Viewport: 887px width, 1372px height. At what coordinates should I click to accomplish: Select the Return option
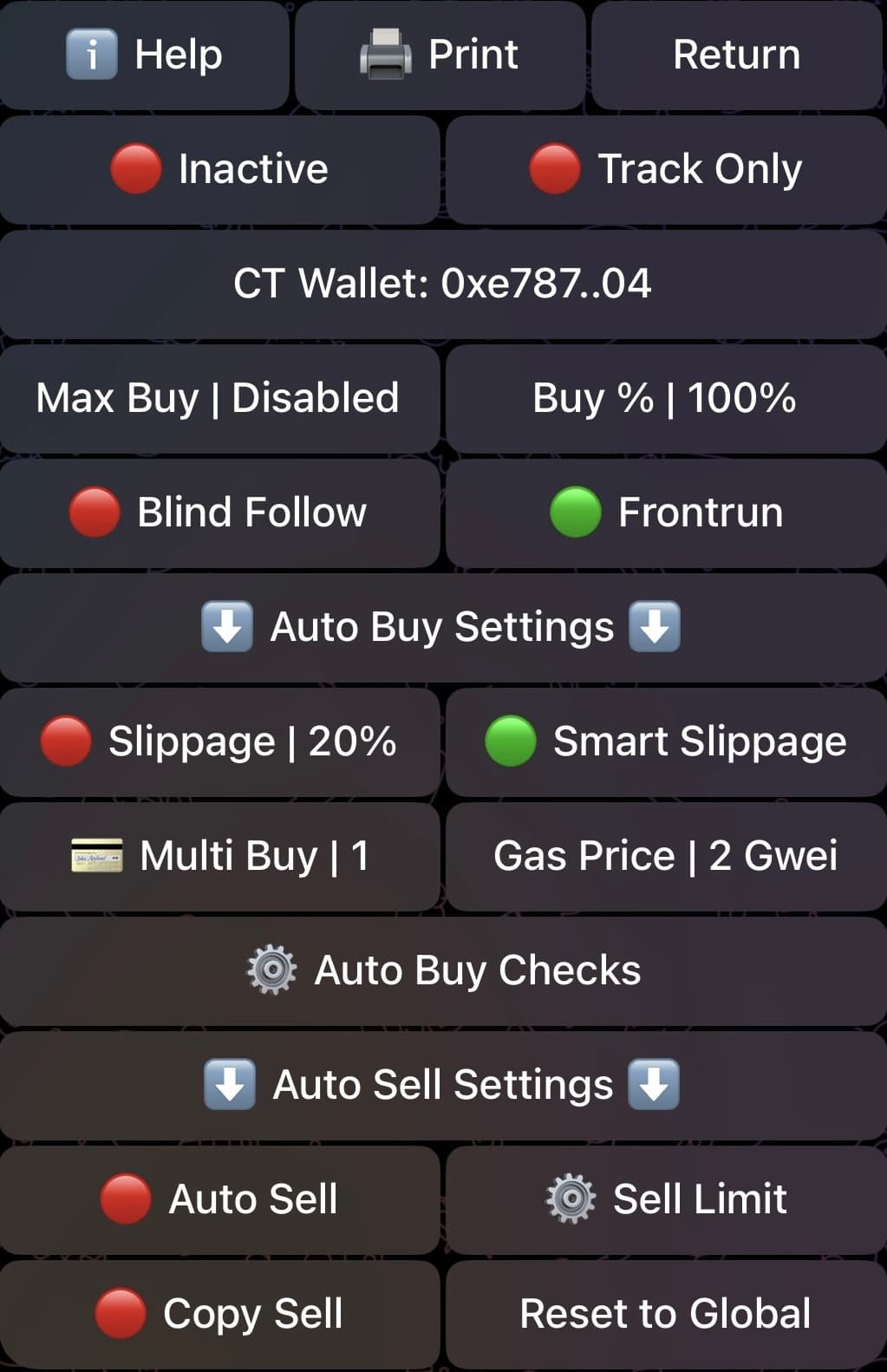click(736, 54)
